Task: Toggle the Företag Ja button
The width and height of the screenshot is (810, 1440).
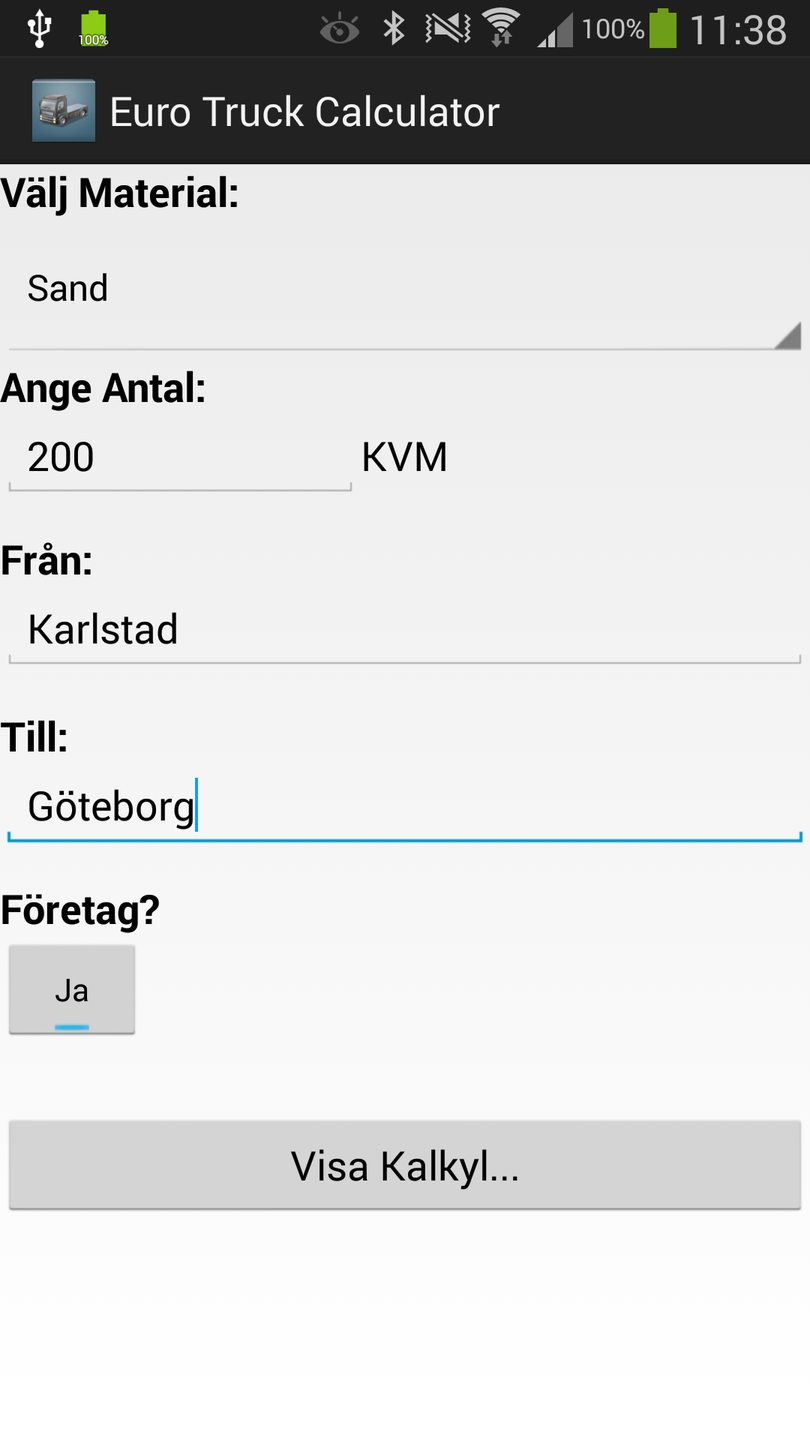Action: coord(72,990)
